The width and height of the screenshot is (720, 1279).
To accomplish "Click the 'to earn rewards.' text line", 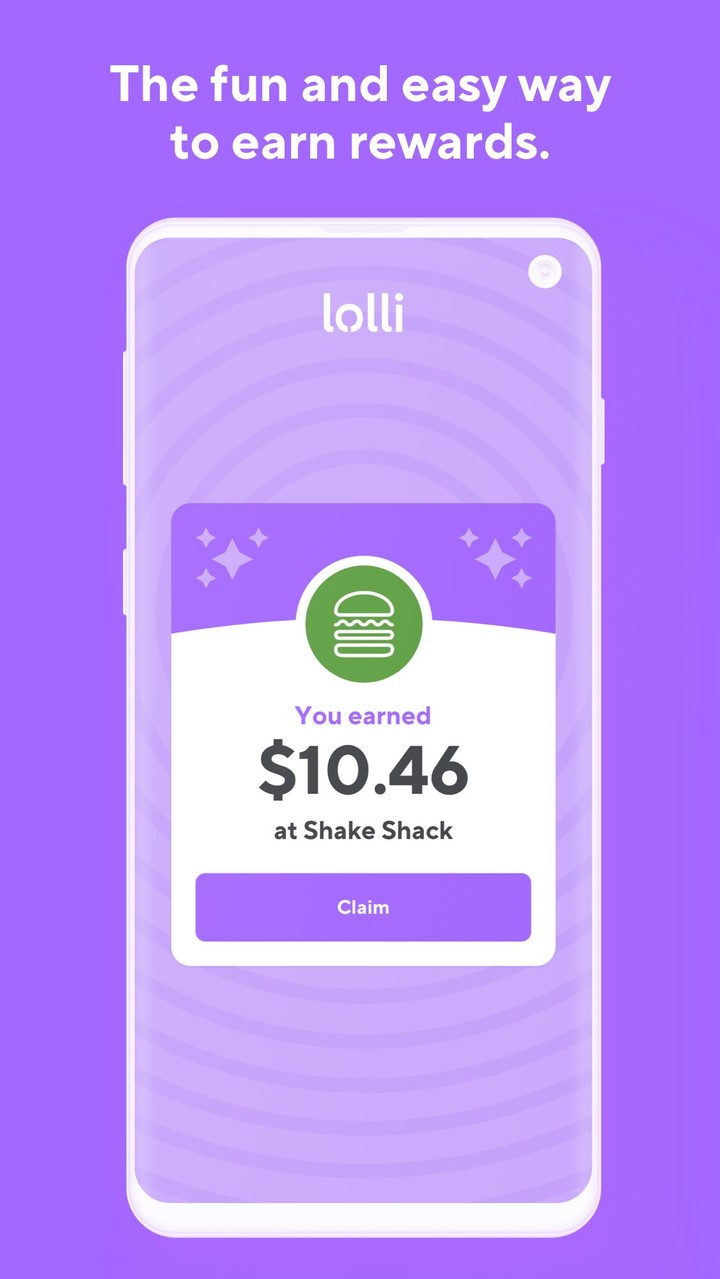I will click(360, 141).
